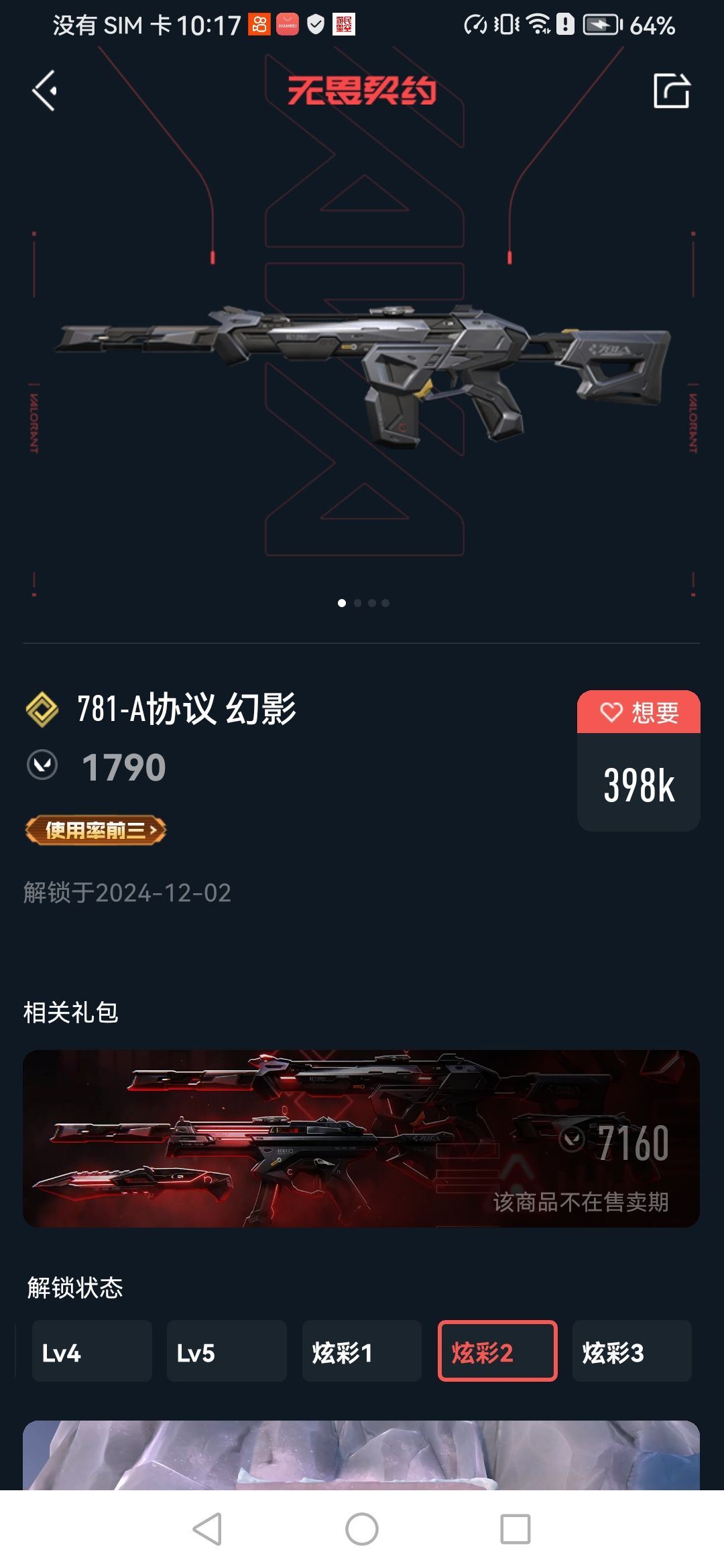724x1568 pixels.
Task: Tap the Valorant points currency icon near 1790
Action: click(x=42, y=765)
